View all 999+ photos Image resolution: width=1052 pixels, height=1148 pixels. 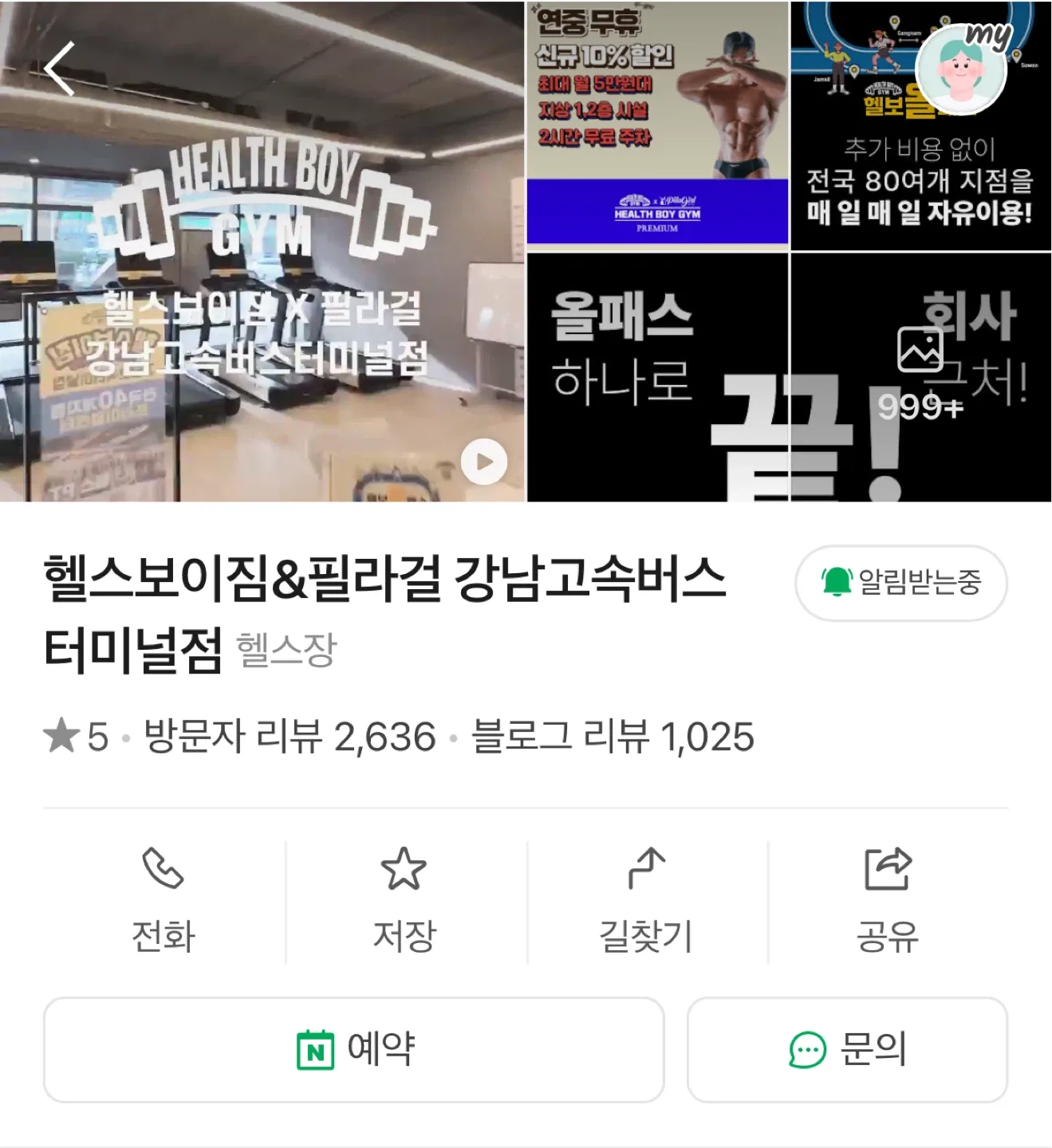tap(920, 376)
